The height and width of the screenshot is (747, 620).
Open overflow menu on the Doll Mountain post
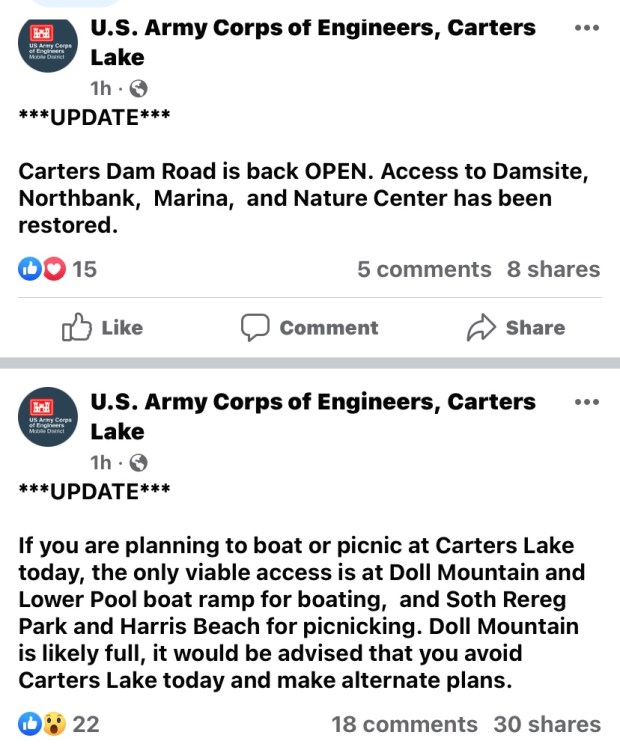pyautogui.click(x=586, y=402)
